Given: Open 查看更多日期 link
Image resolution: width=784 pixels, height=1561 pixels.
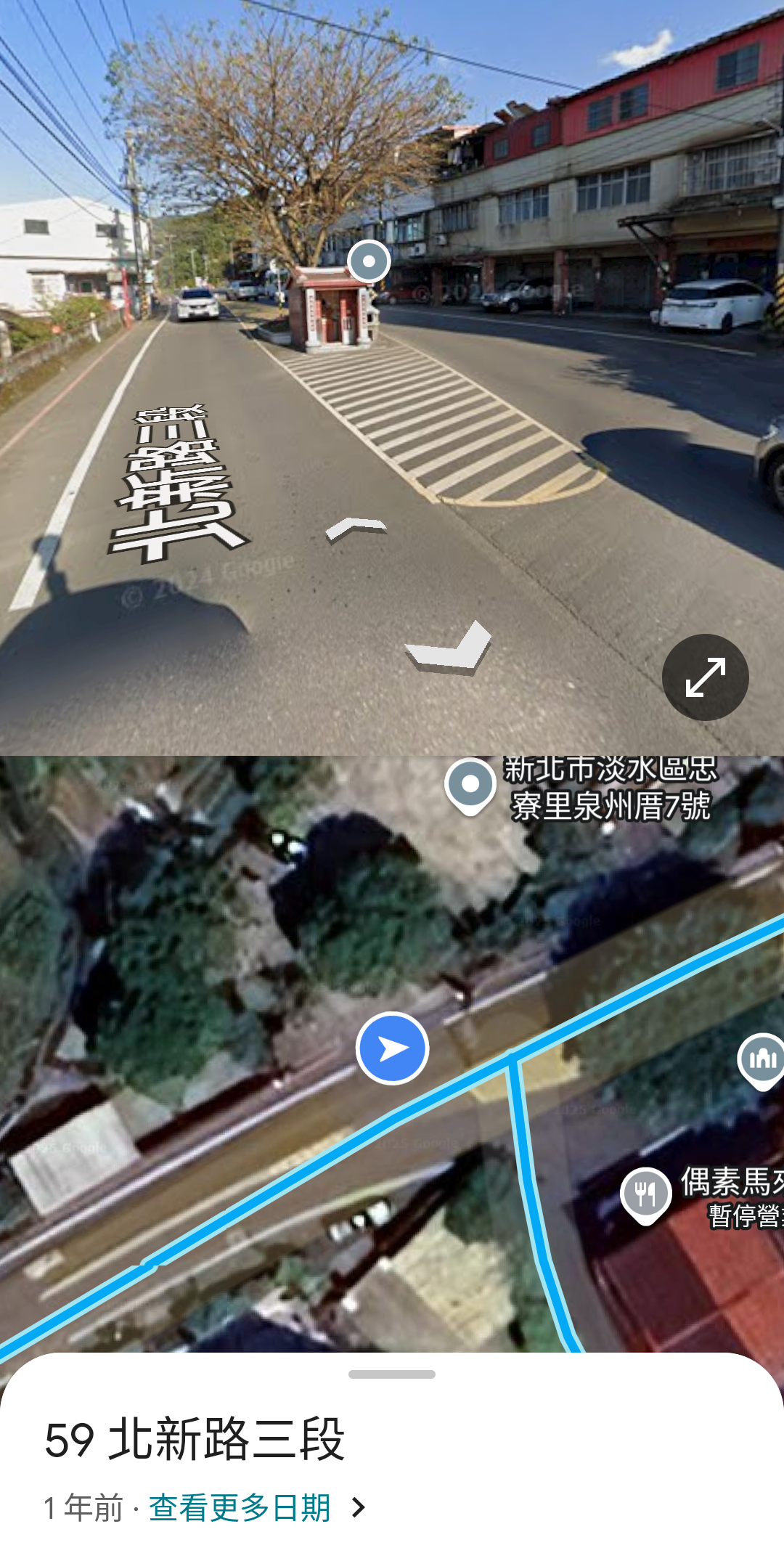Looking at the screenshot, I should [240, 1508].
